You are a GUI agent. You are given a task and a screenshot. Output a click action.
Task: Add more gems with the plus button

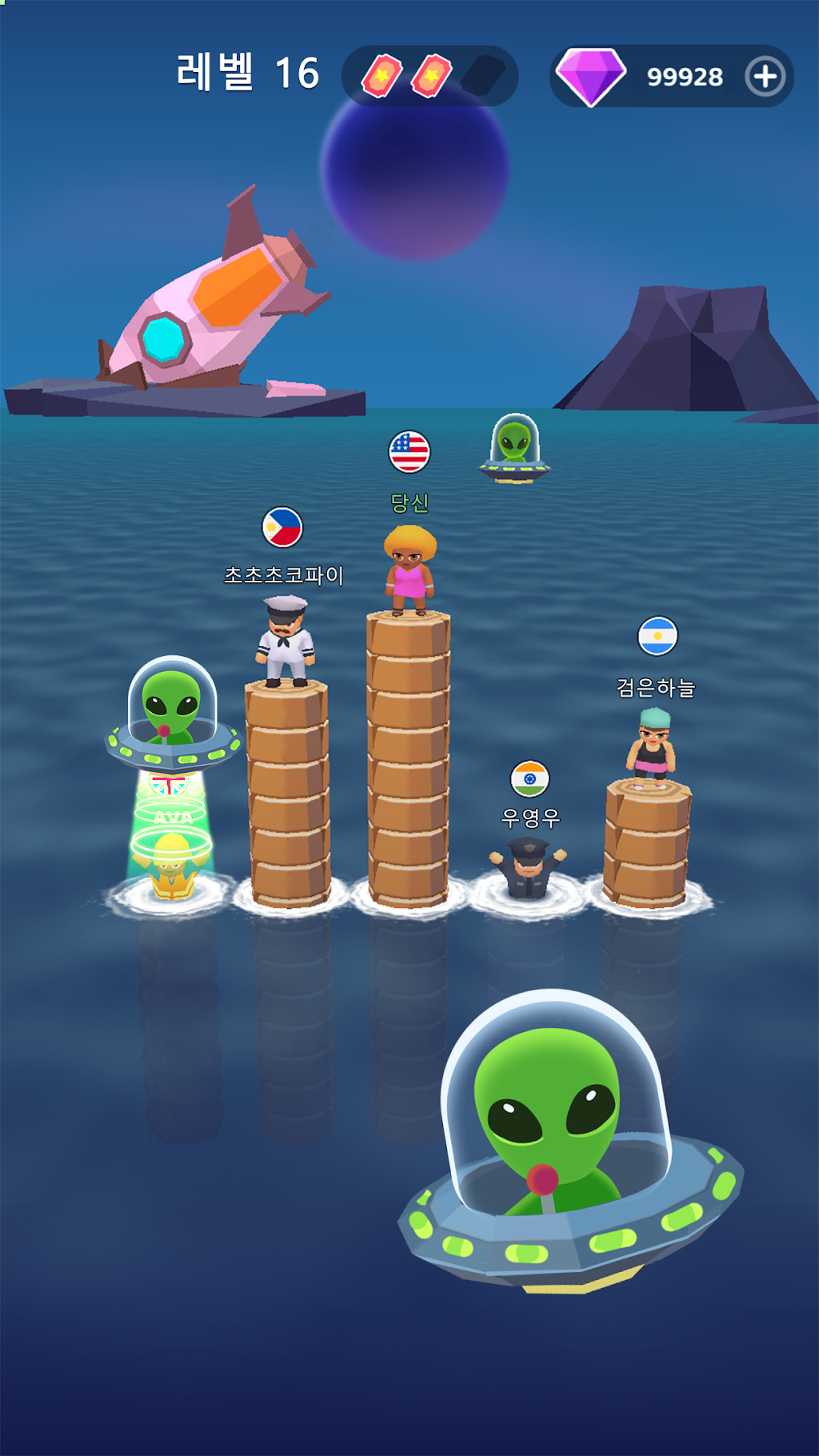[765, 77]
